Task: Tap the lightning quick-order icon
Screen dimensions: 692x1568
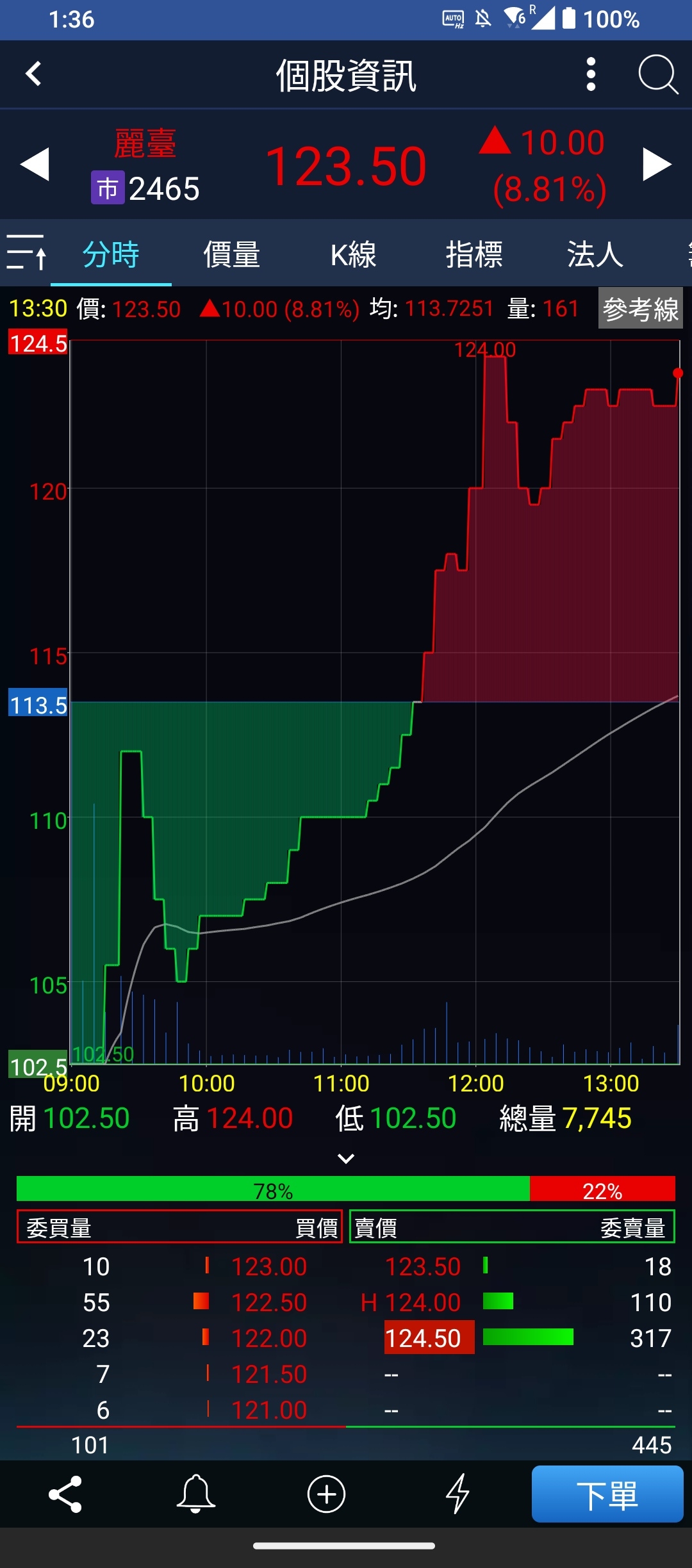Action: (x=457, y=1494)
